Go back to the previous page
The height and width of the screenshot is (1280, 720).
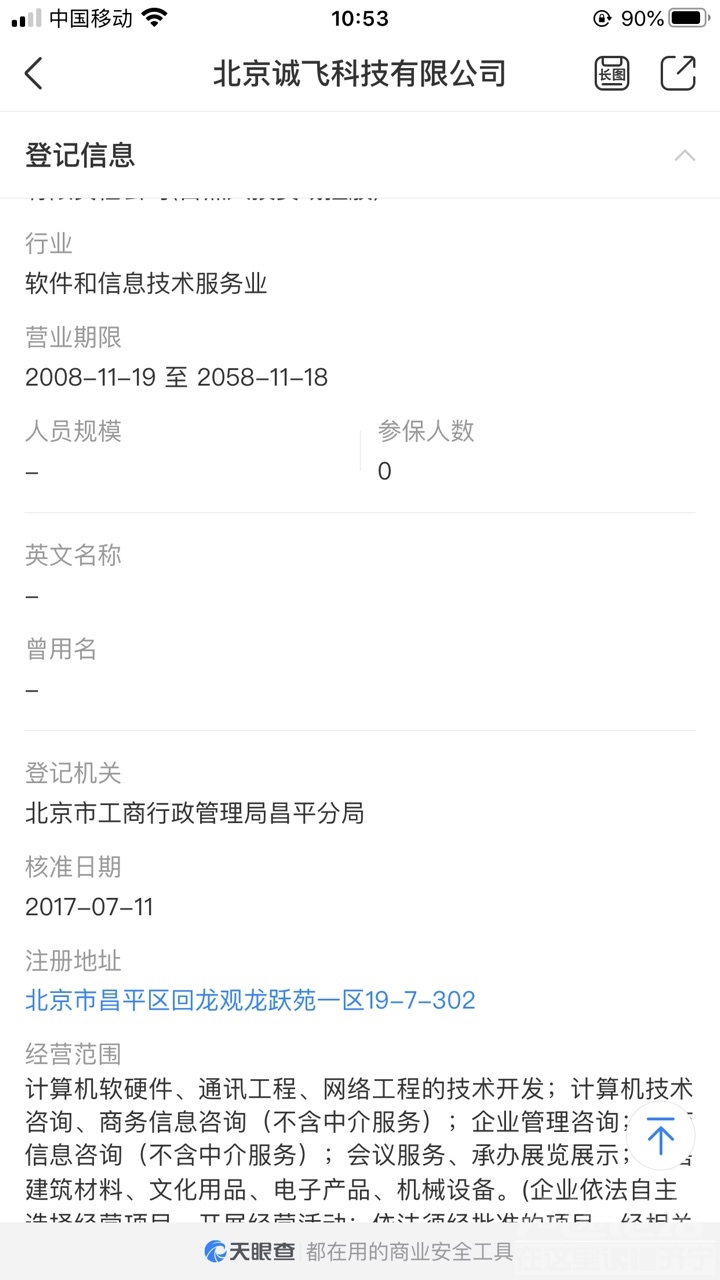34,73
